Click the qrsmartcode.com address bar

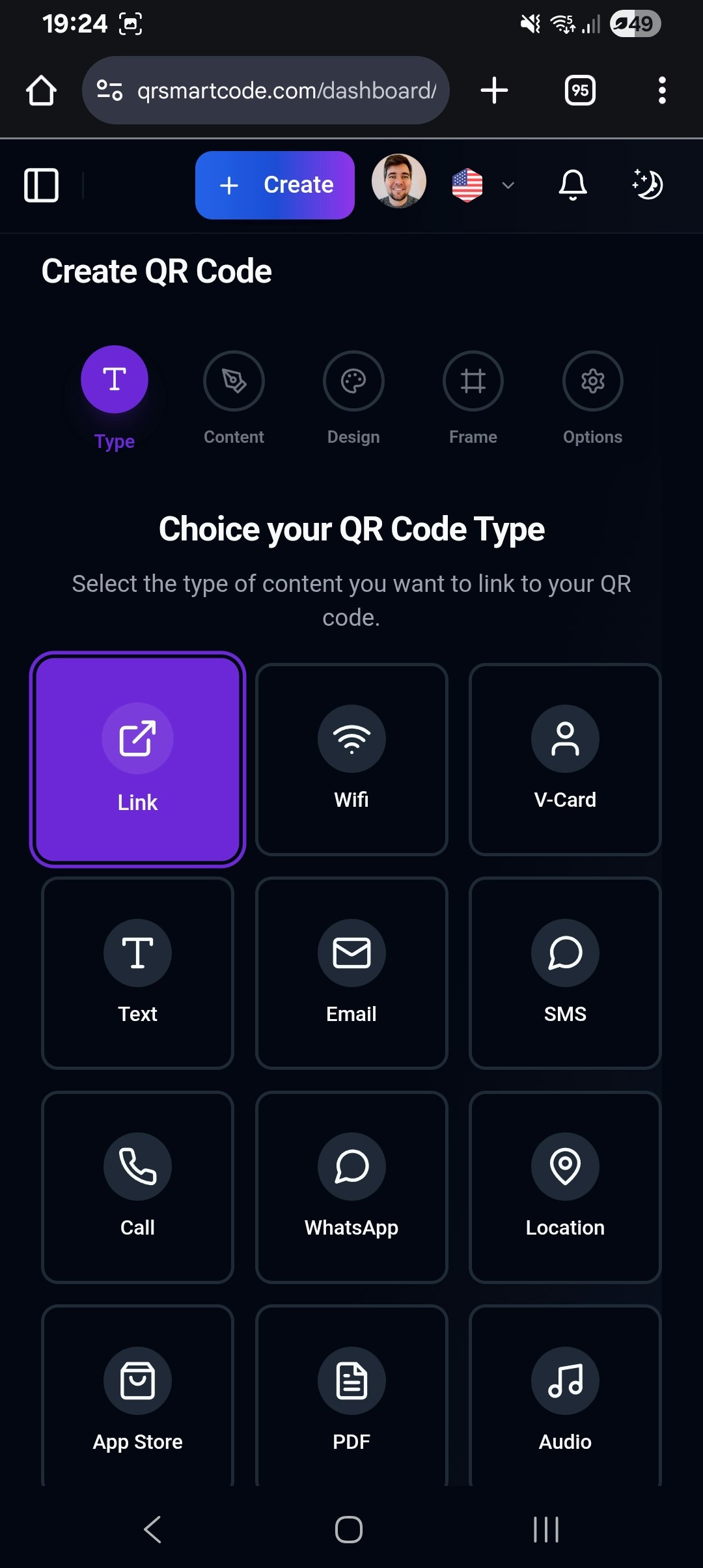click(x=286, y=90)
